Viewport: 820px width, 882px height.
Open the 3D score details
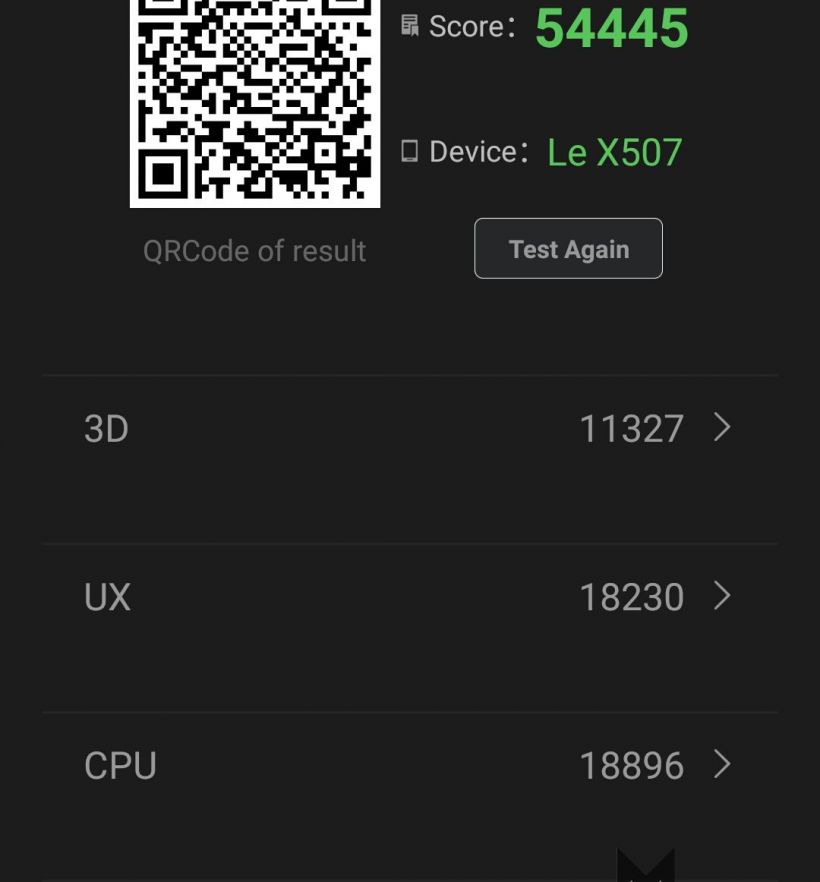point(410,429)
